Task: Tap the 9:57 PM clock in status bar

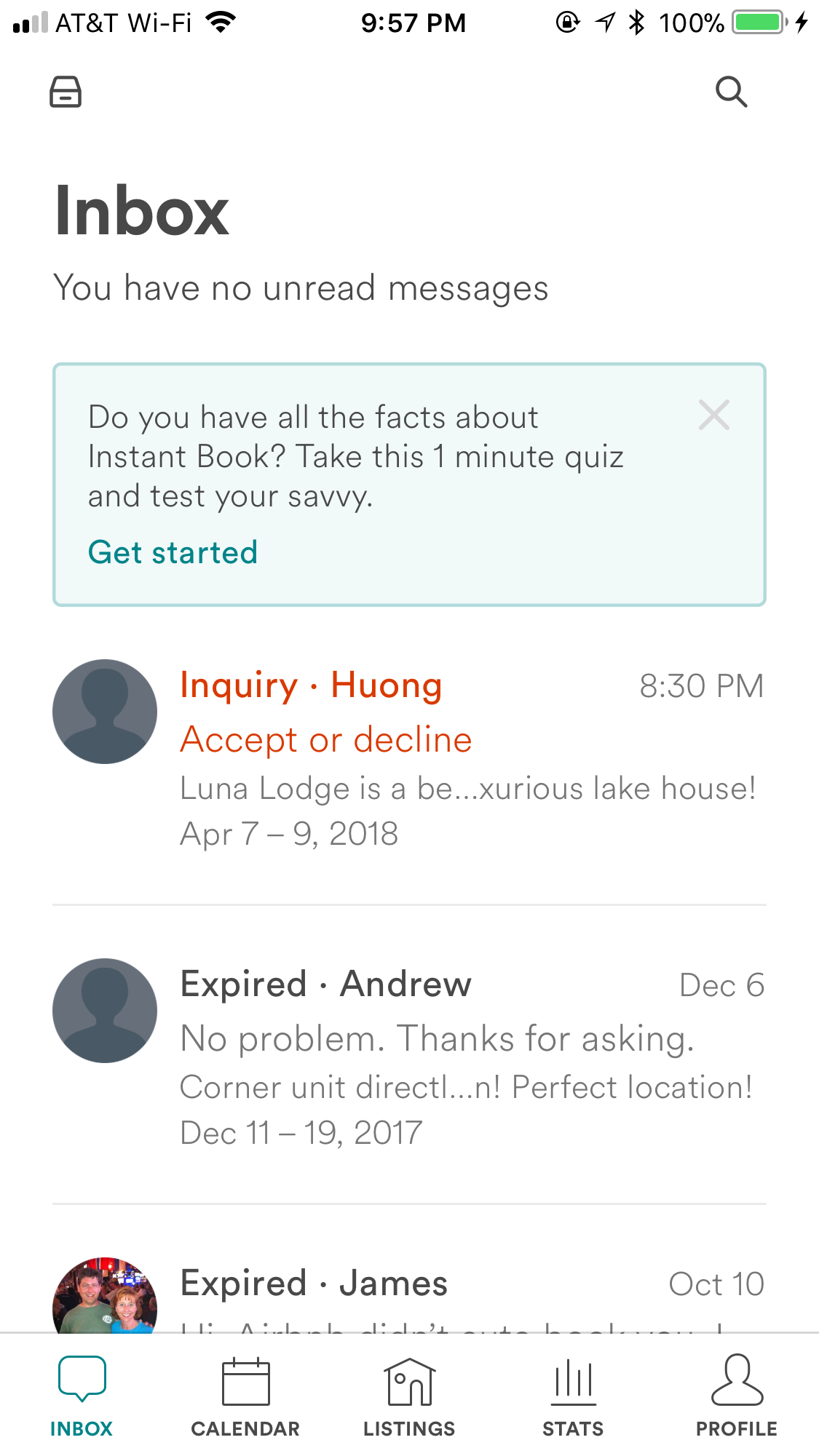Action: click(413, 23)
